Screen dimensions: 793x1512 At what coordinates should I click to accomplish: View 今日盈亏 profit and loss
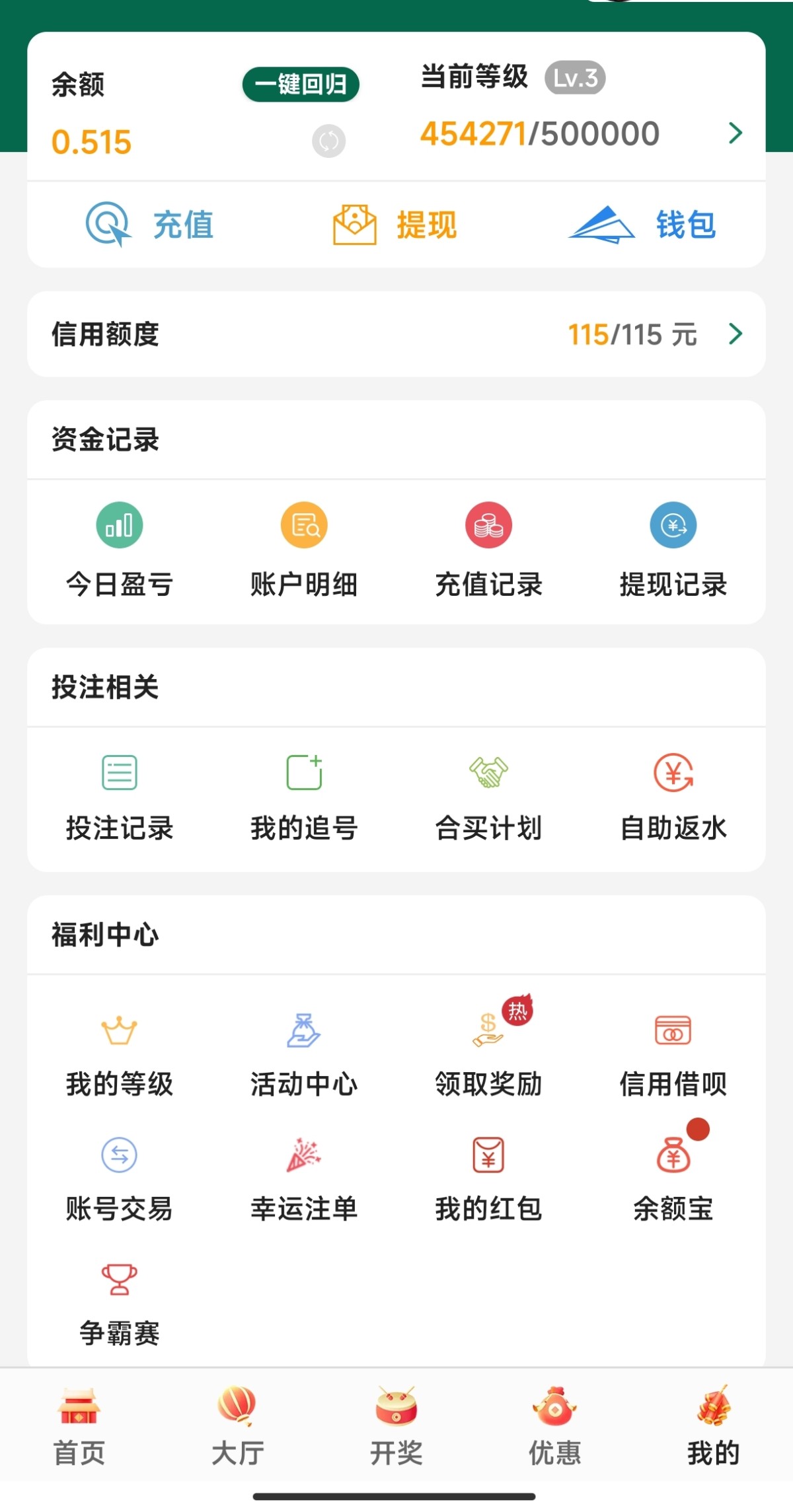(x=120, y=550)
